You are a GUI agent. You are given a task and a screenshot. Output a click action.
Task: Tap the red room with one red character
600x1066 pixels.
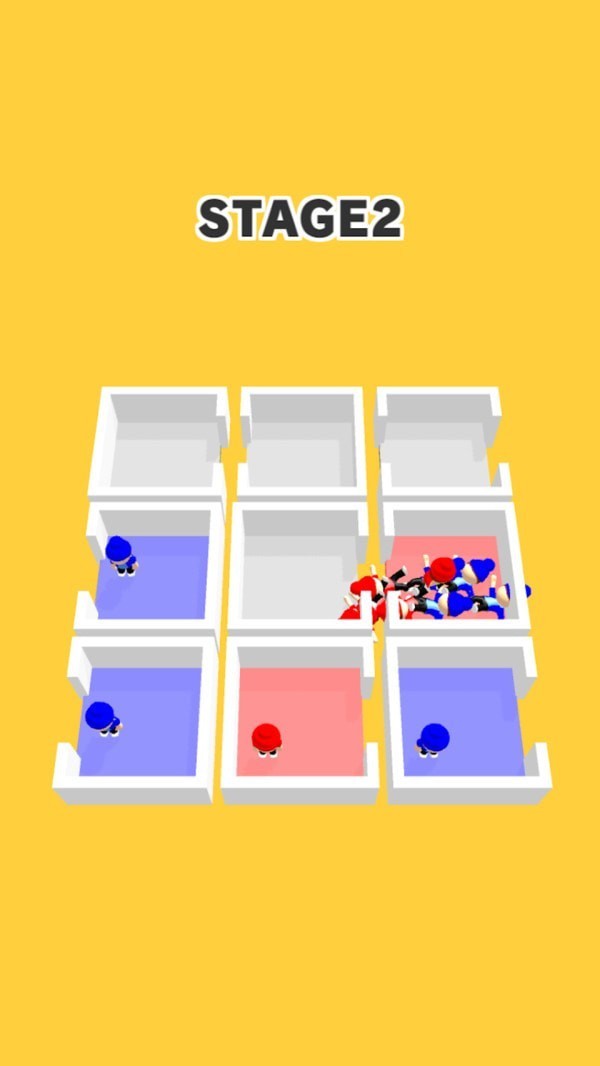[x=300, y=722]
